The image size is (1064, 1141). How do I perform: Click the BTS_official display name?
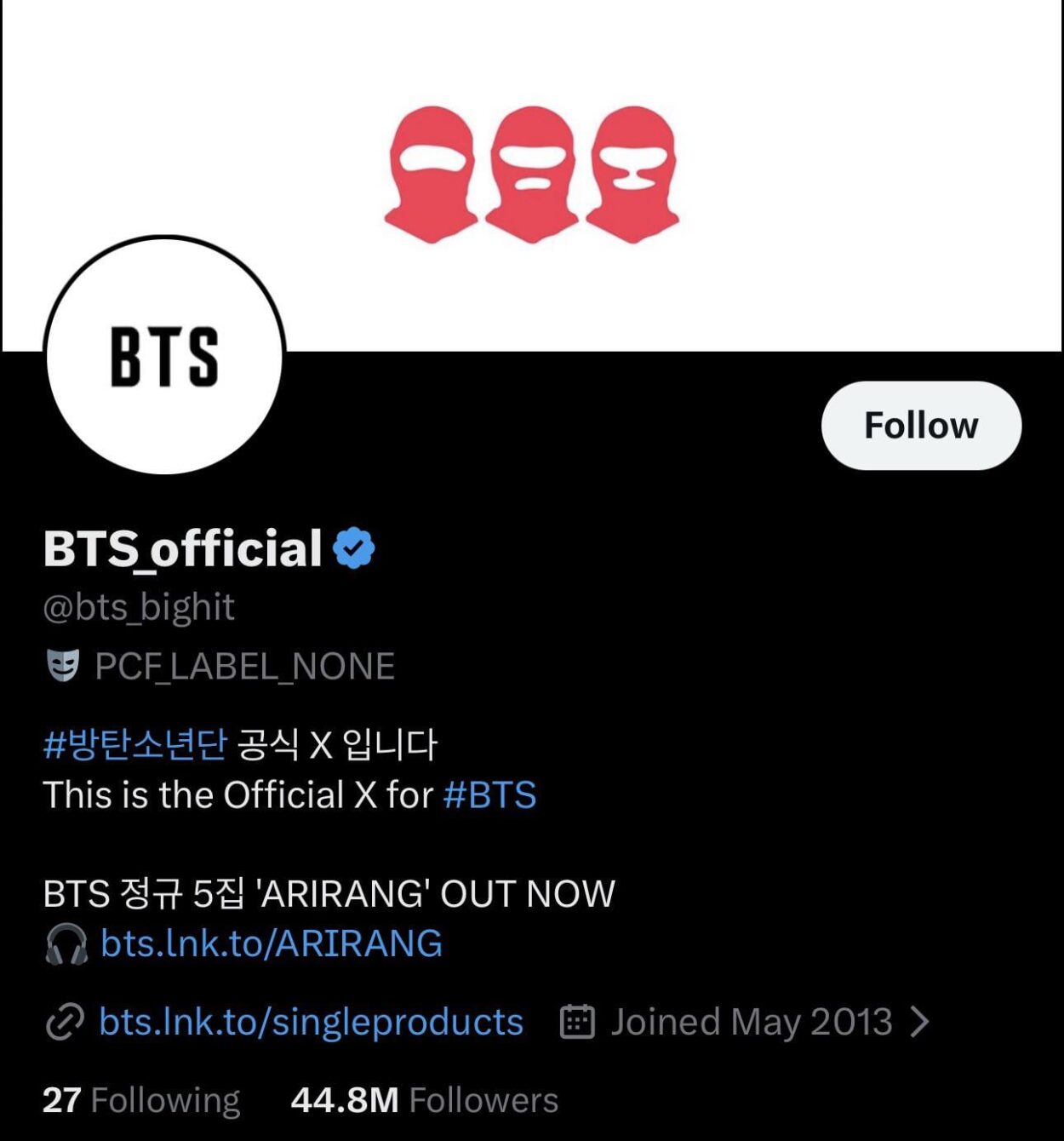[x=183, y=548]
